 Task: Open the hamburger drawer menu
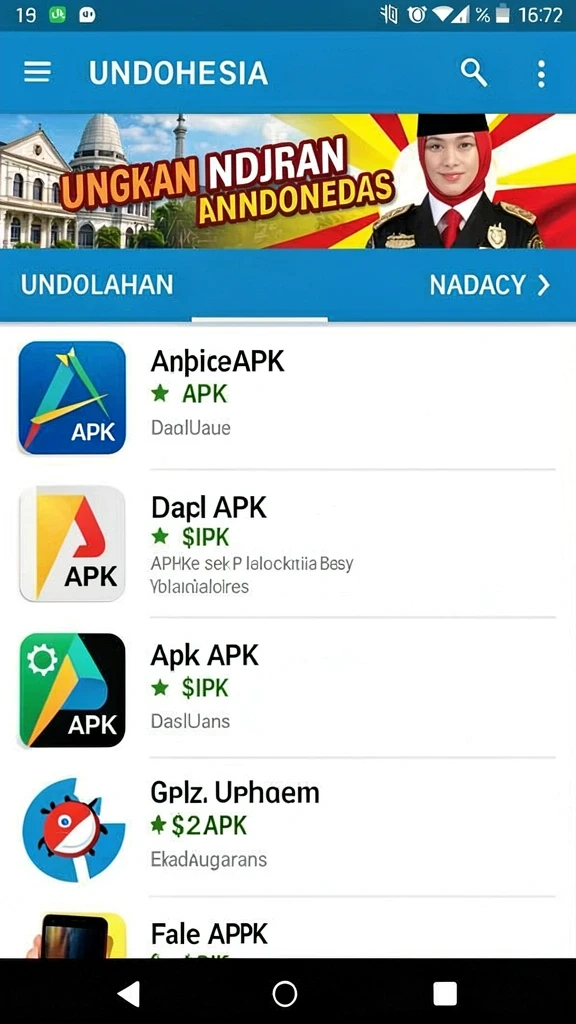pos(37,72)
